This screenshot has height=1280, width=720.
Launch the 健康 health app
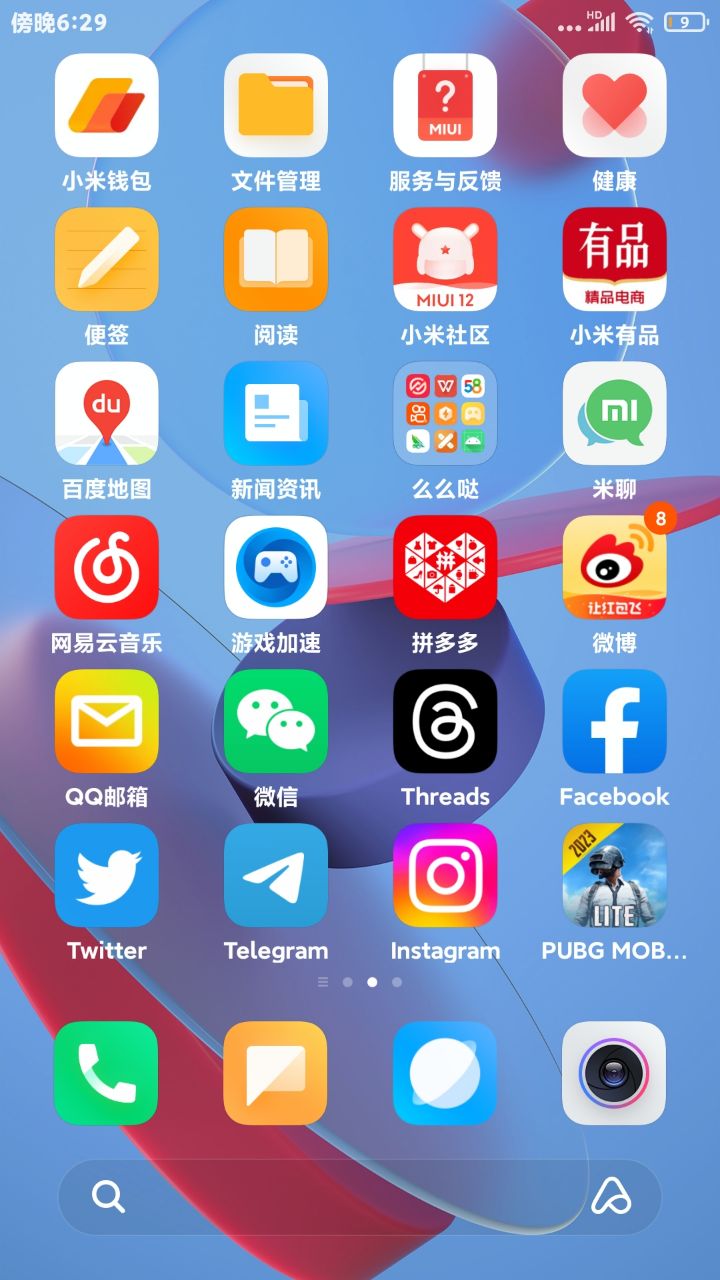coord(614,105)
